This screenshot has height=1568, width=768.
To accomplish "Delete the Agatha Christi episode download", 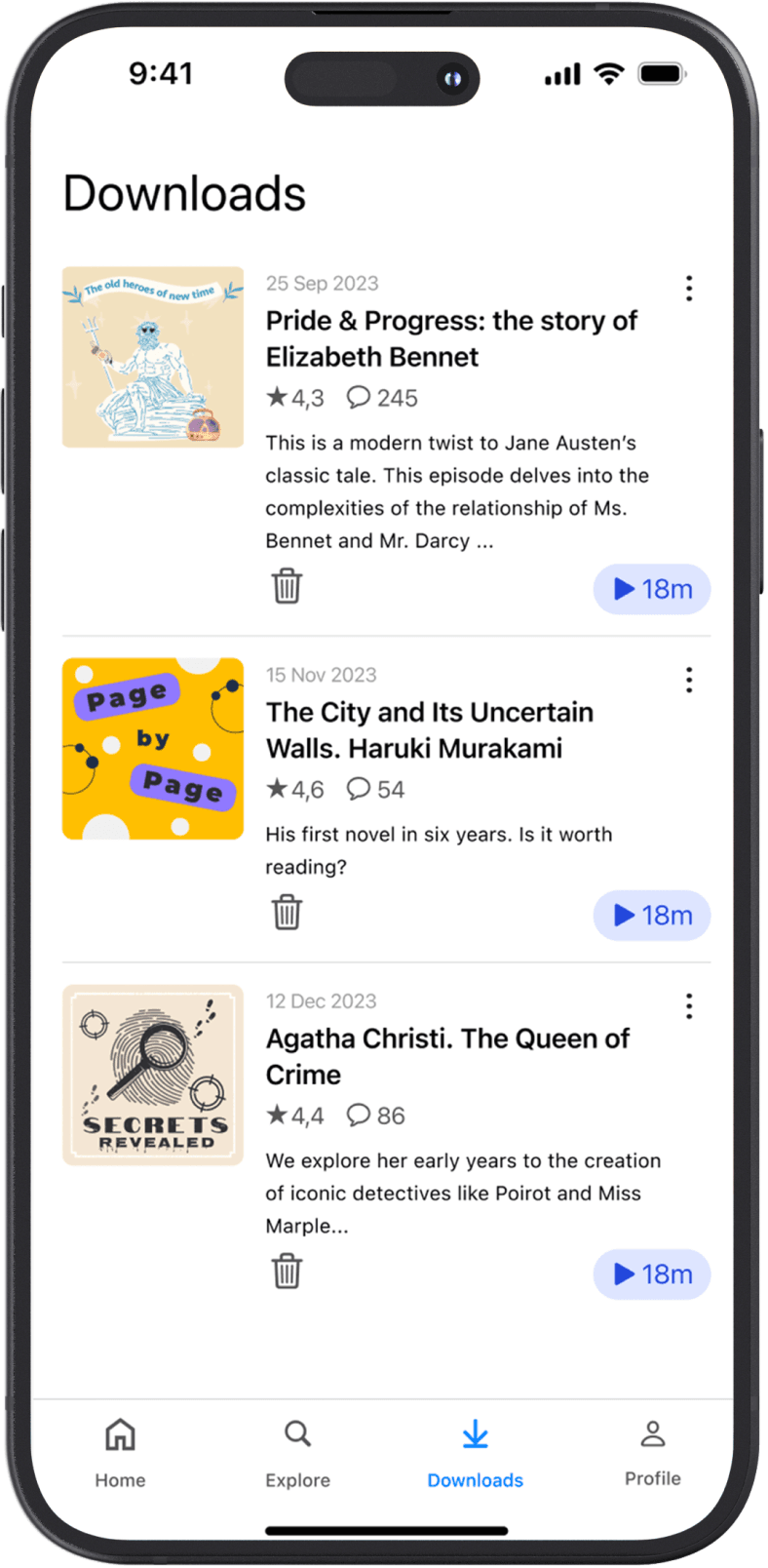I will pyautogui.click(x=287, y=1272).
